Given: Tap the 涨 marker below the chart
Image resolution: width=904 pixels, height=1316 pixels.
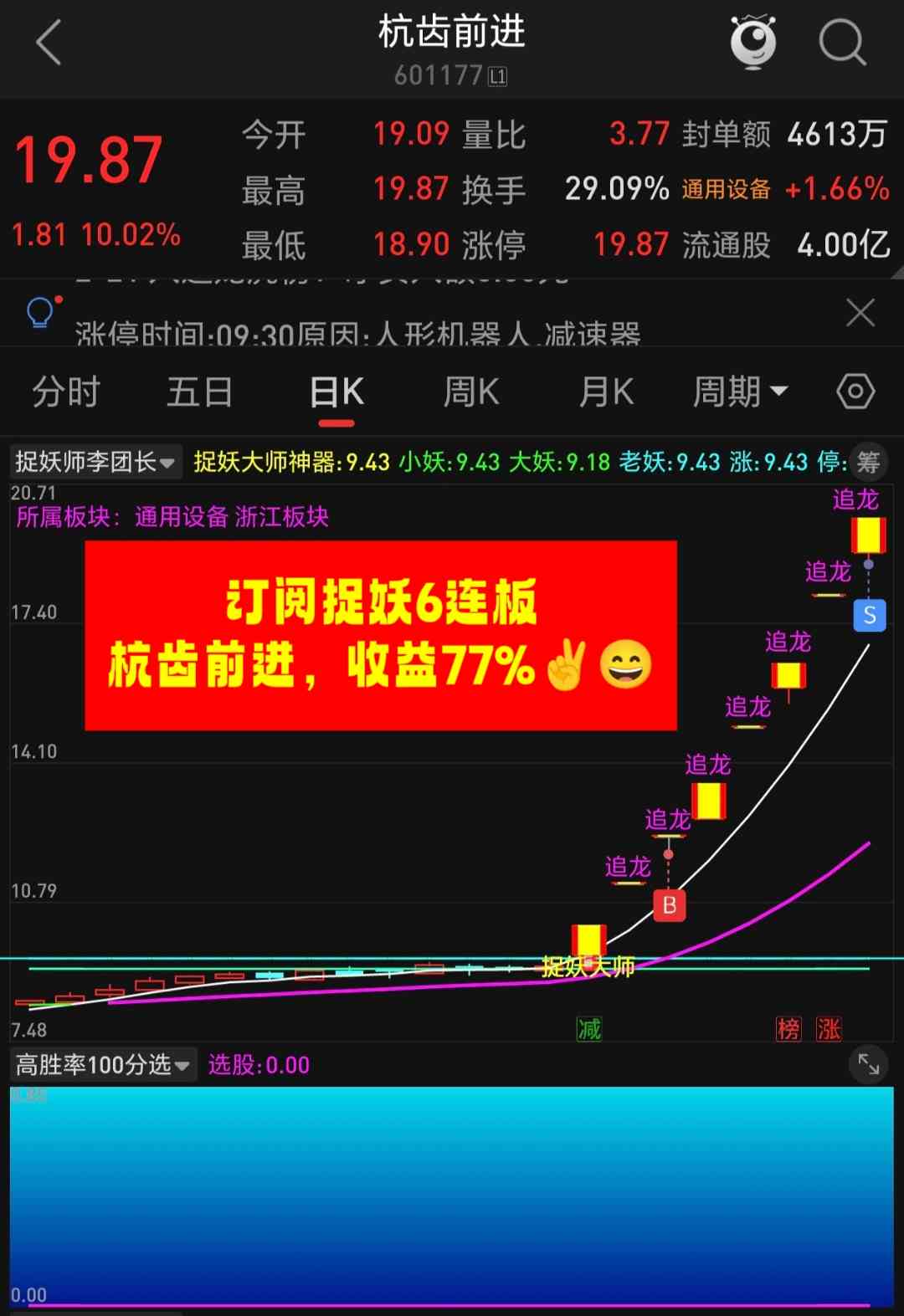Looking at the screenshot, I should tap(829, 1028).
